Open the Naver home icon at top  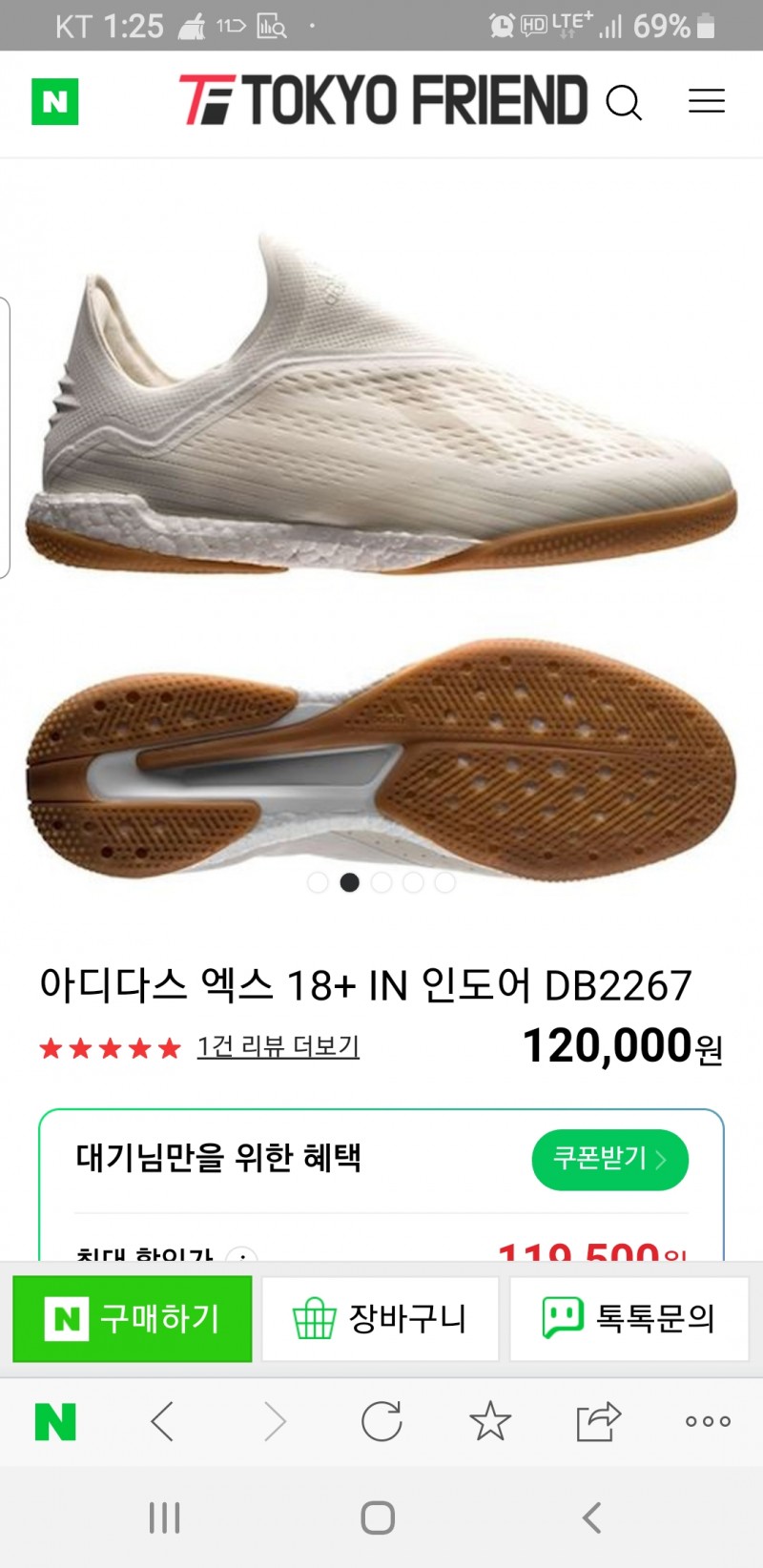(55, 102)
